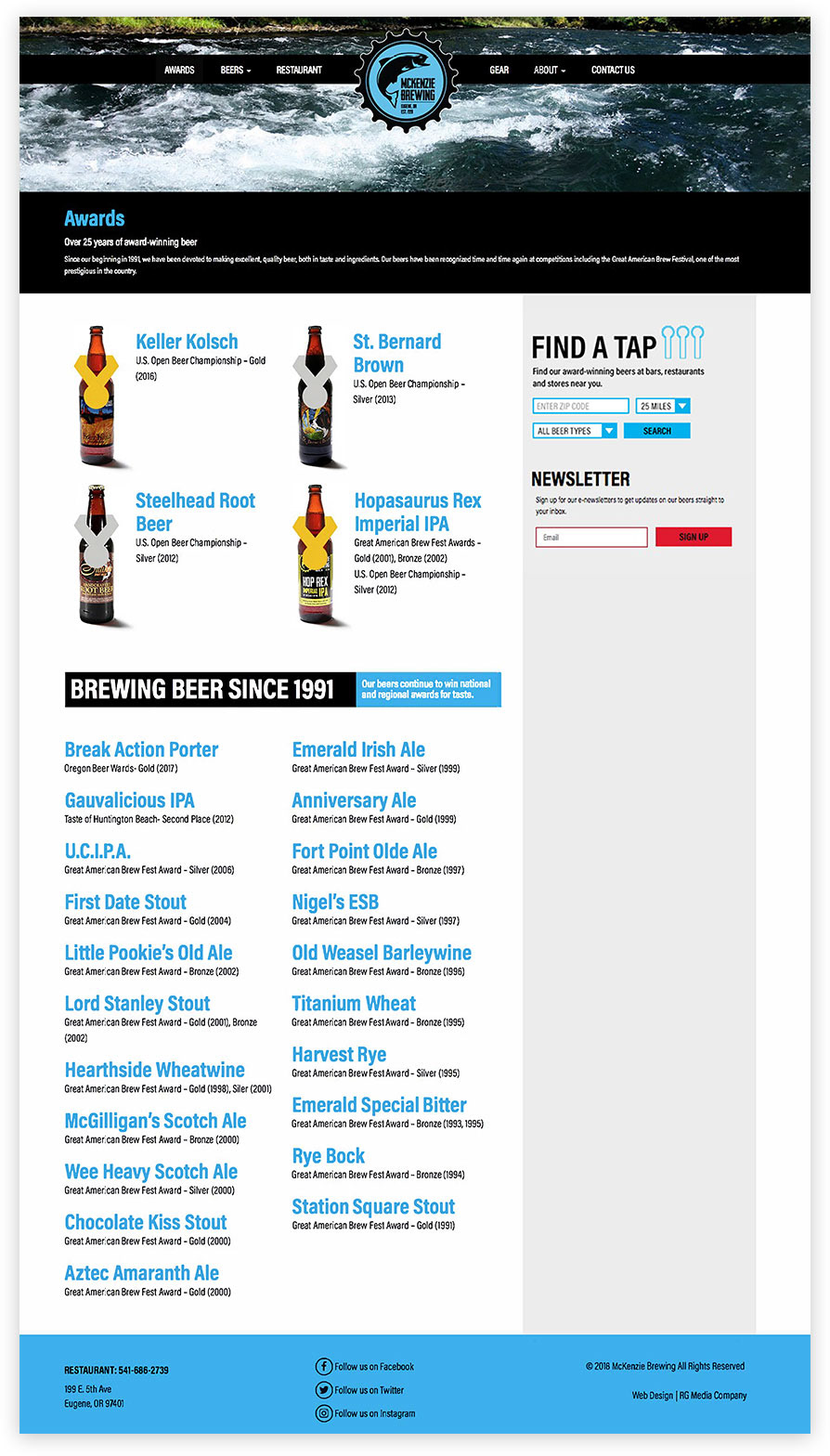Tap the newsletter Sign Up button
Screen dimensions: 830x1456
point(693,537)
